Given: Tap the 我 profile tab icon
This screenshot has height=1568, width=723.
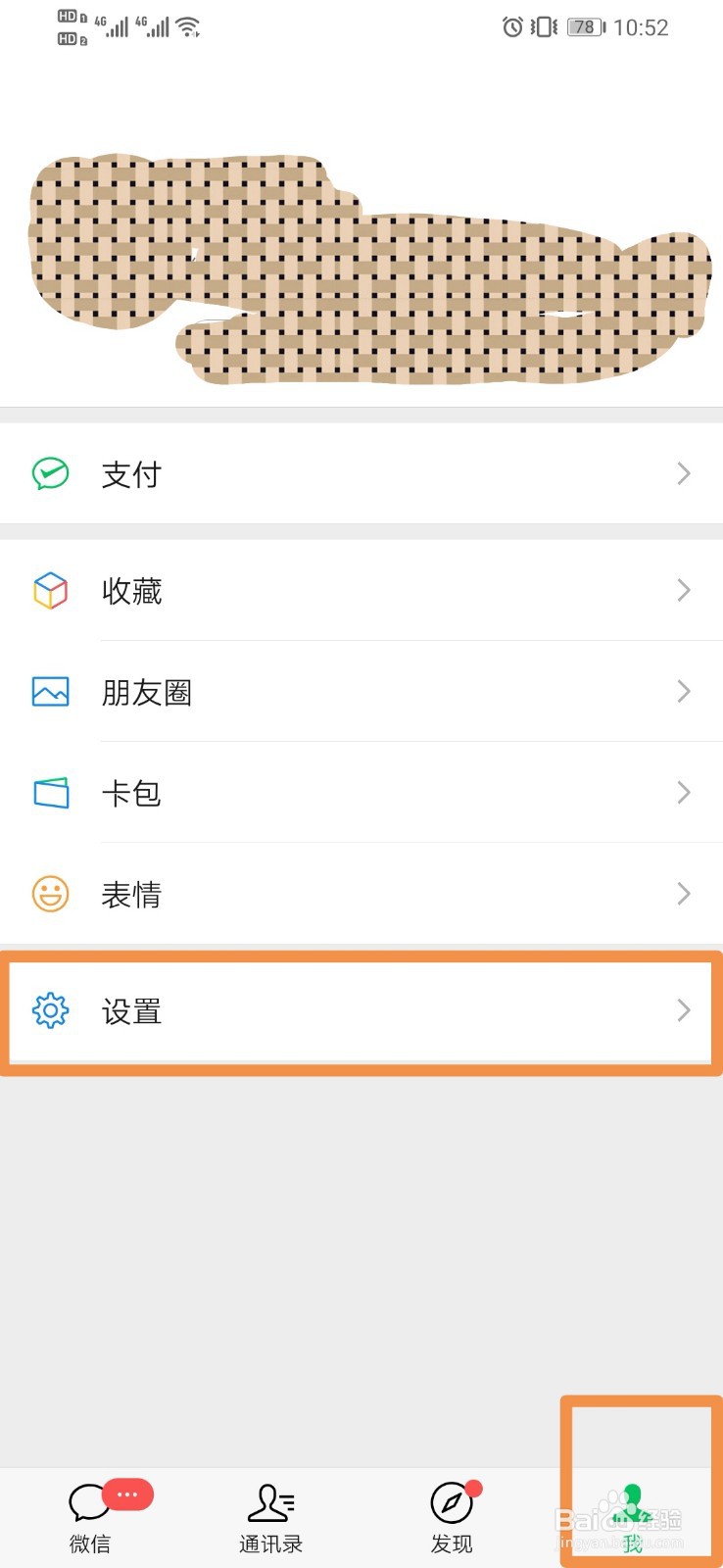Looking at the screenshot, I should (x=631, y=1502).
